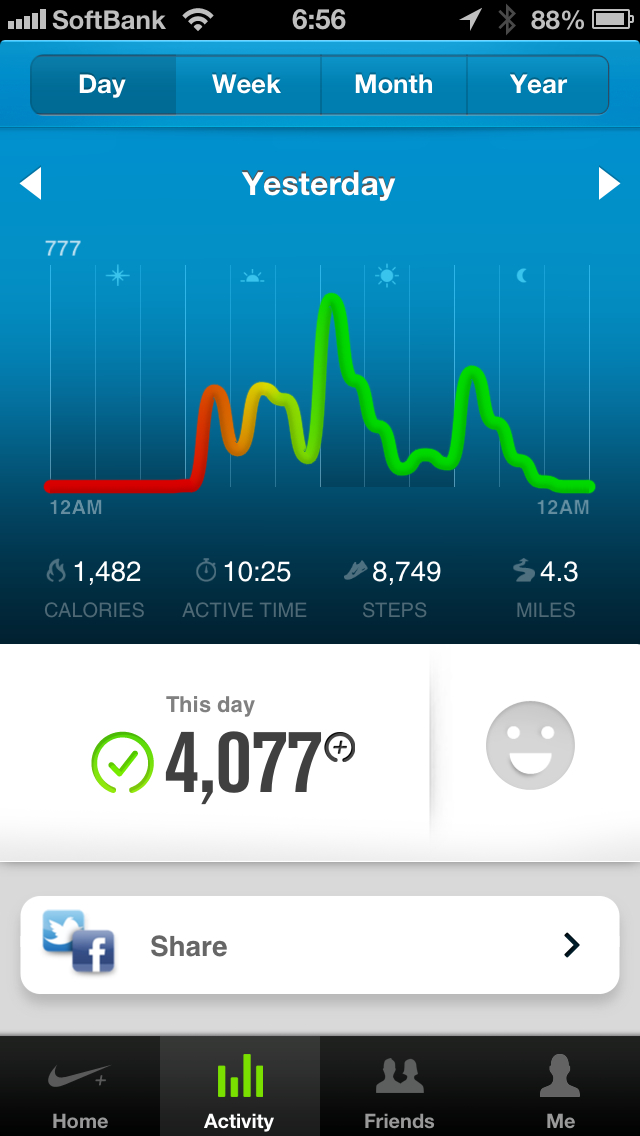
Task: Switch to the Week view
Action: coord(247,85)
